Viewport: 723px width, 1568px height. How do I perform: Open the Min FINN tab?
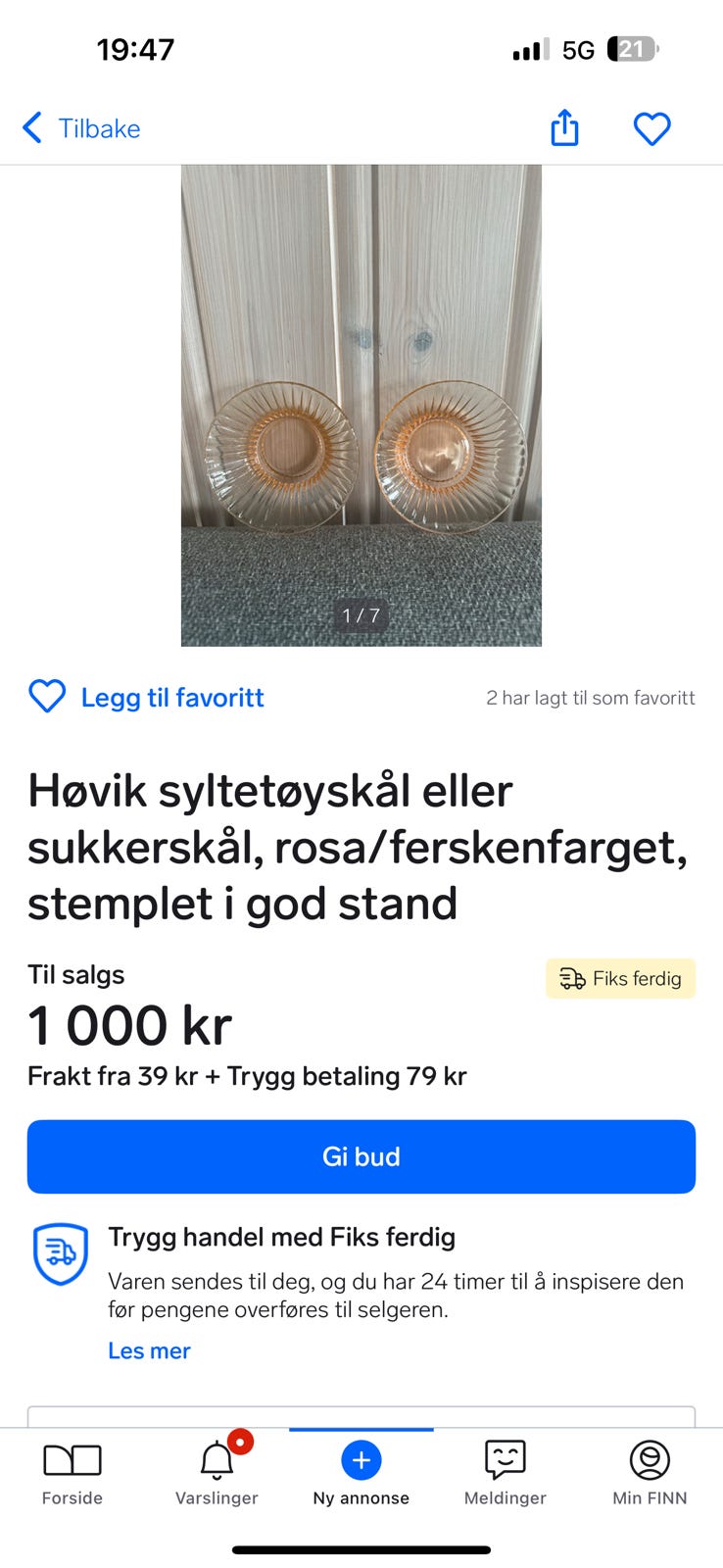(x=650, y=1474)
